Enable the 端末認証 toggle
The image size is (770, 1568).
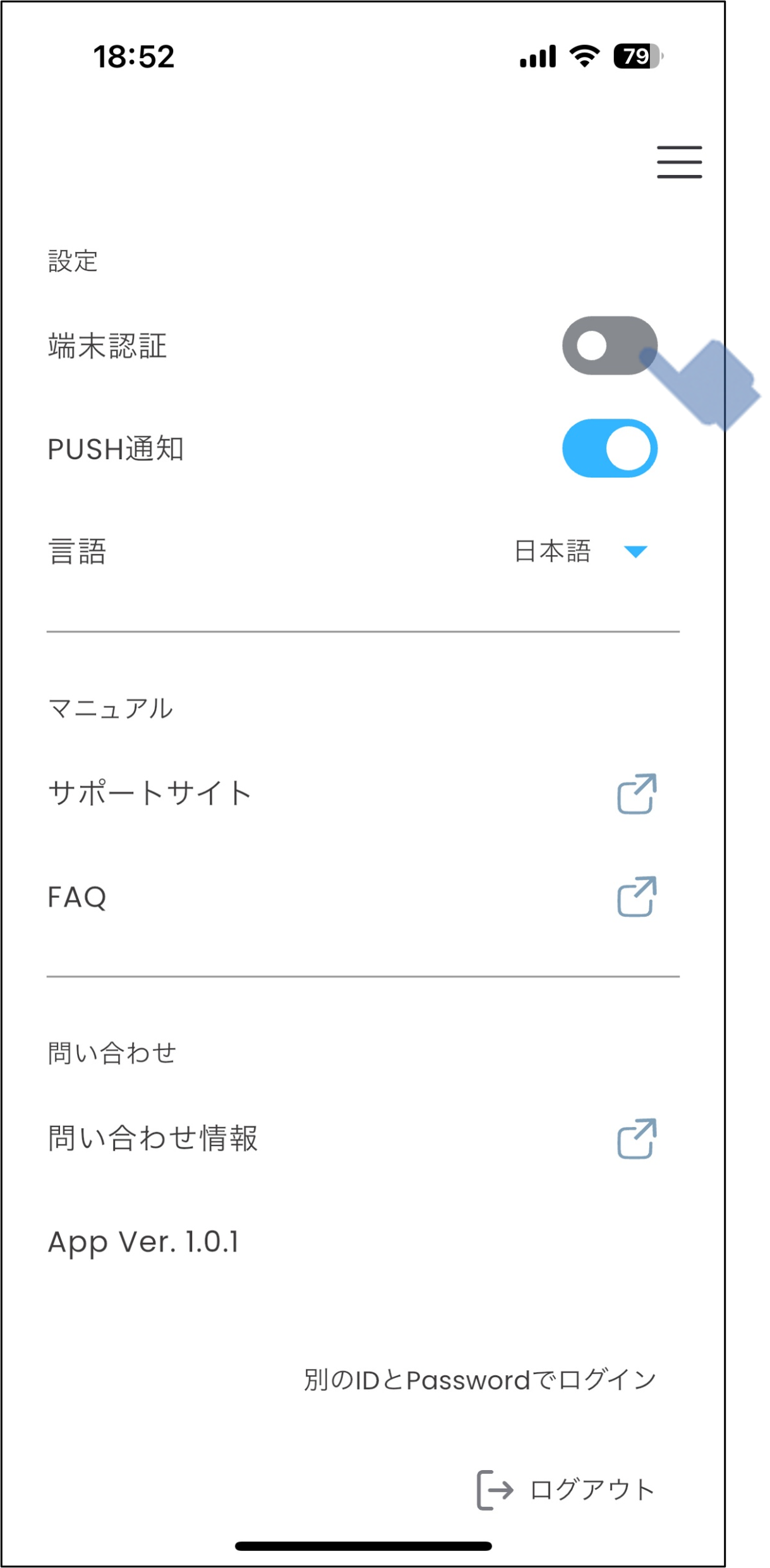tap(609, 345)
